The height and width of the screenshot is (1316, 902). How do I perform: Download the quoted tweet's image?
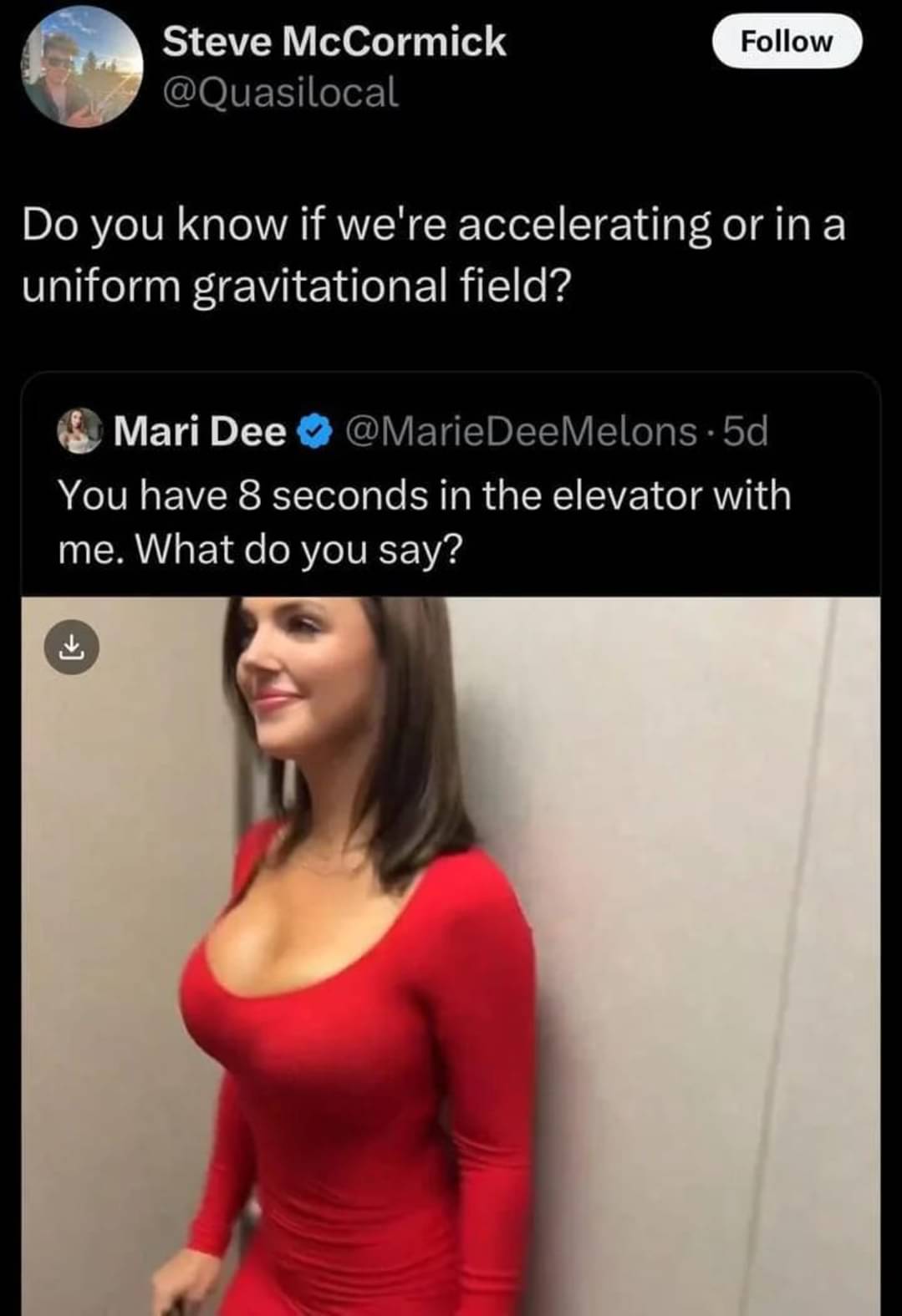tap(72, 646)
